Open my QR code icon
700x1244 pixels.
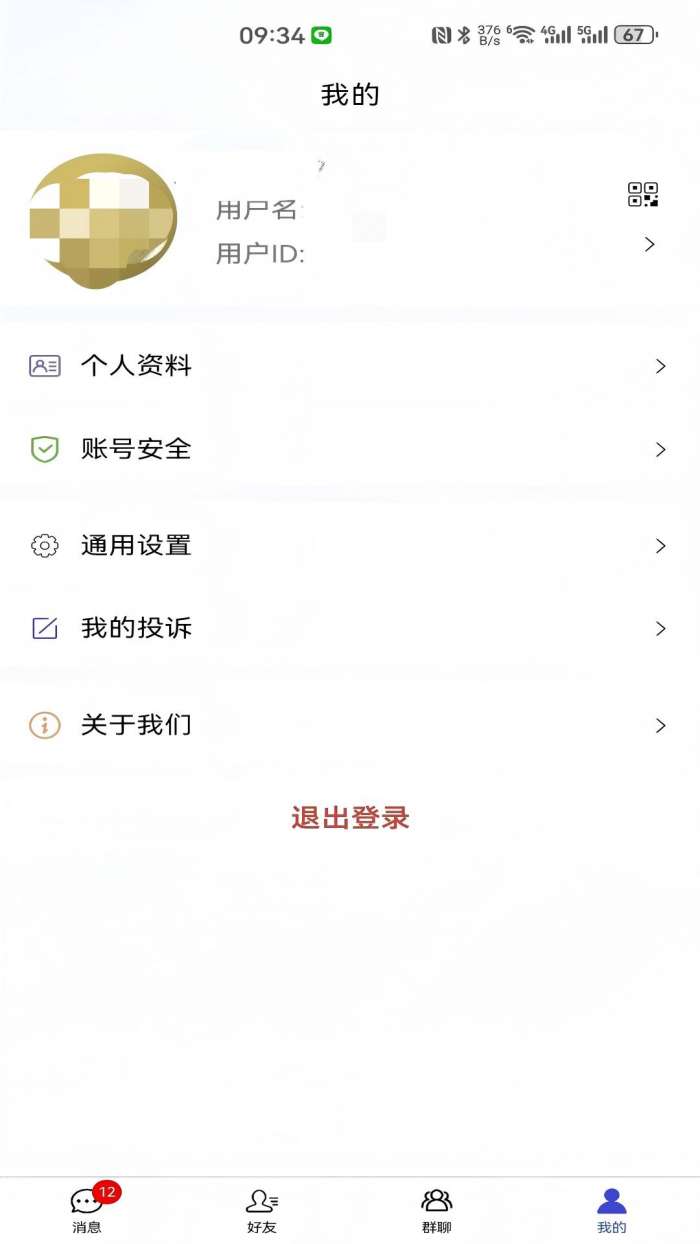[643, 195]
